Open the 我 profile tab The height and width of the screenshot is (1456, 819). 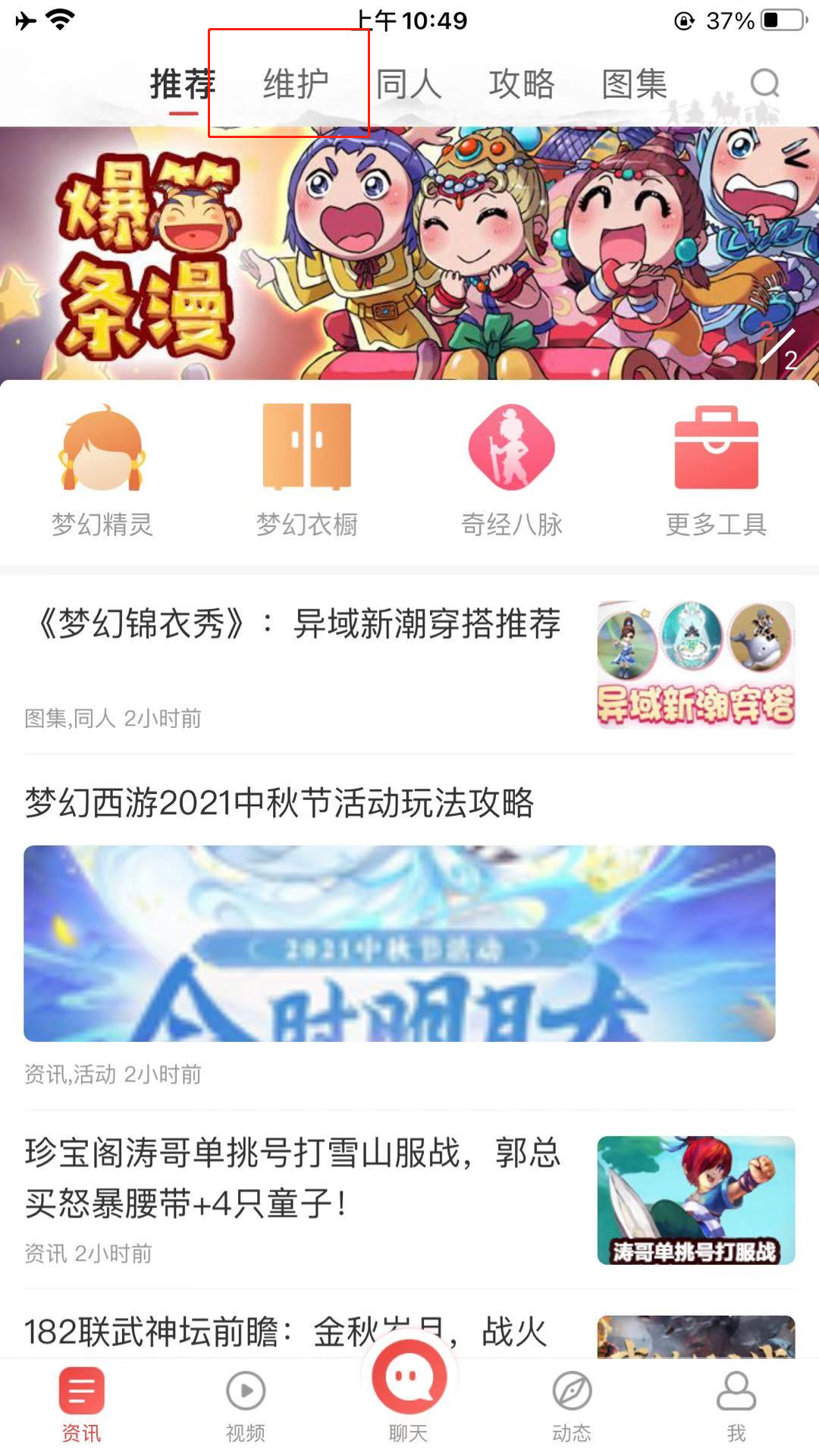[x=736, y=1405]
